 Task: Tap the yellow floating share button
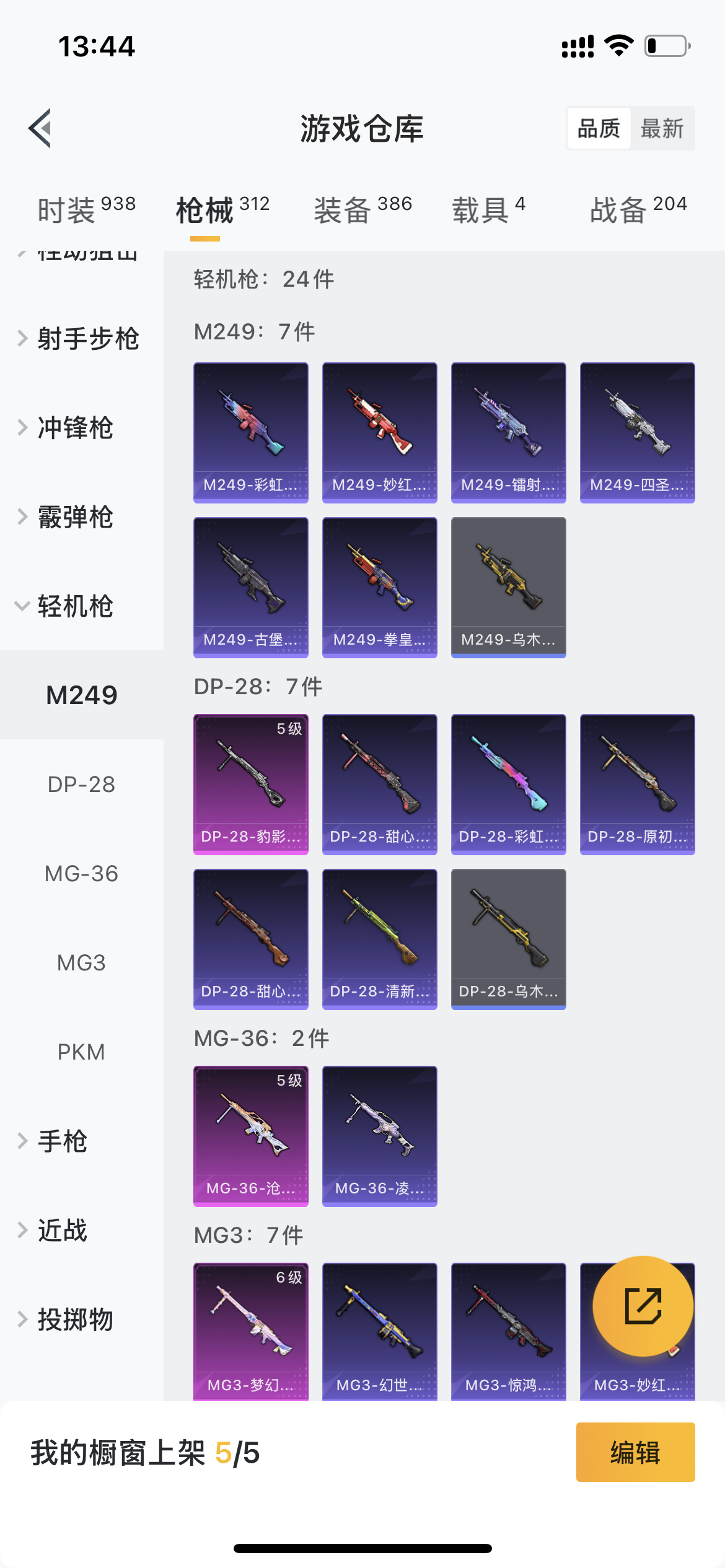tap(643, 1306)
